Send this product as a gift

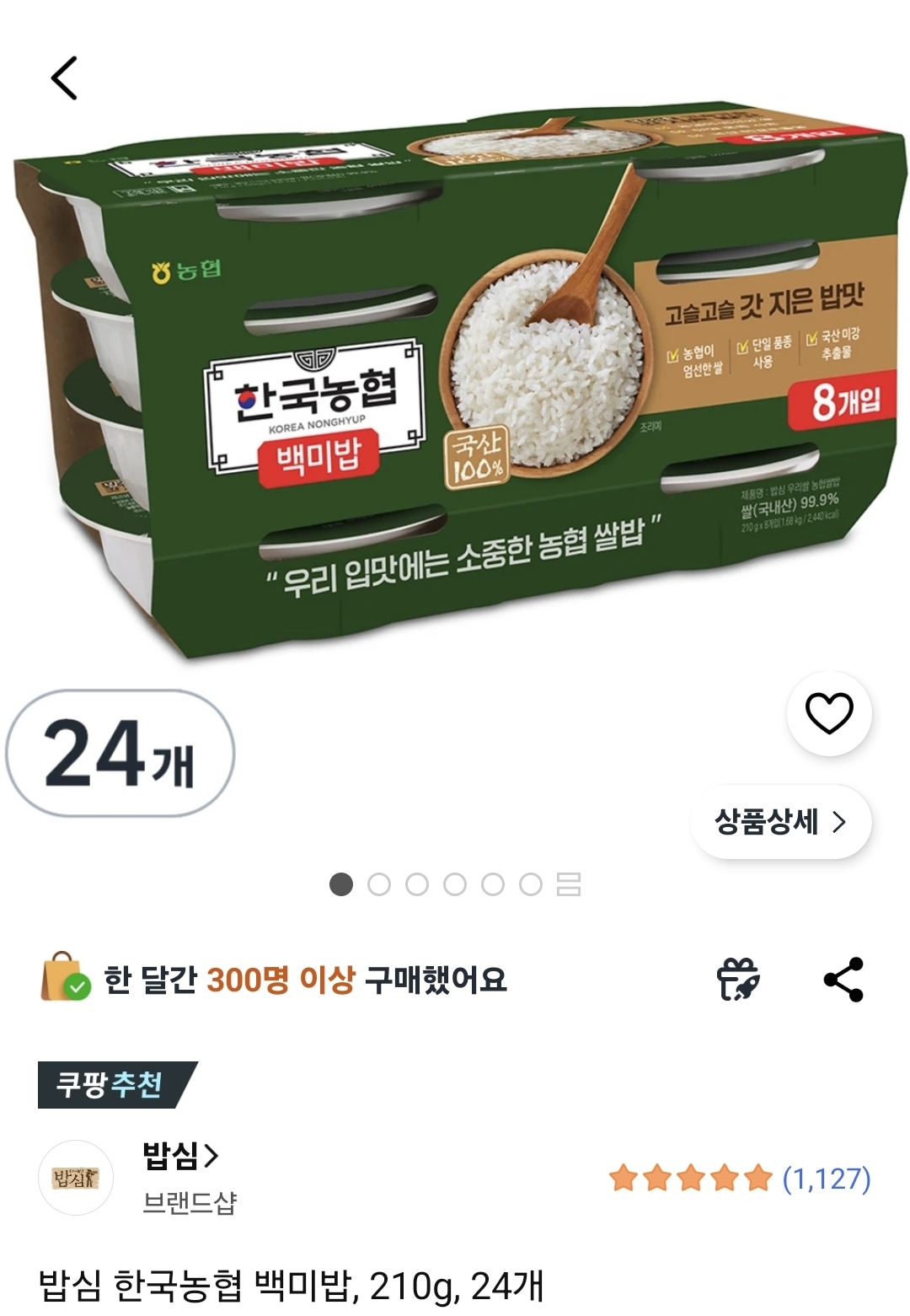pos(738,980)
